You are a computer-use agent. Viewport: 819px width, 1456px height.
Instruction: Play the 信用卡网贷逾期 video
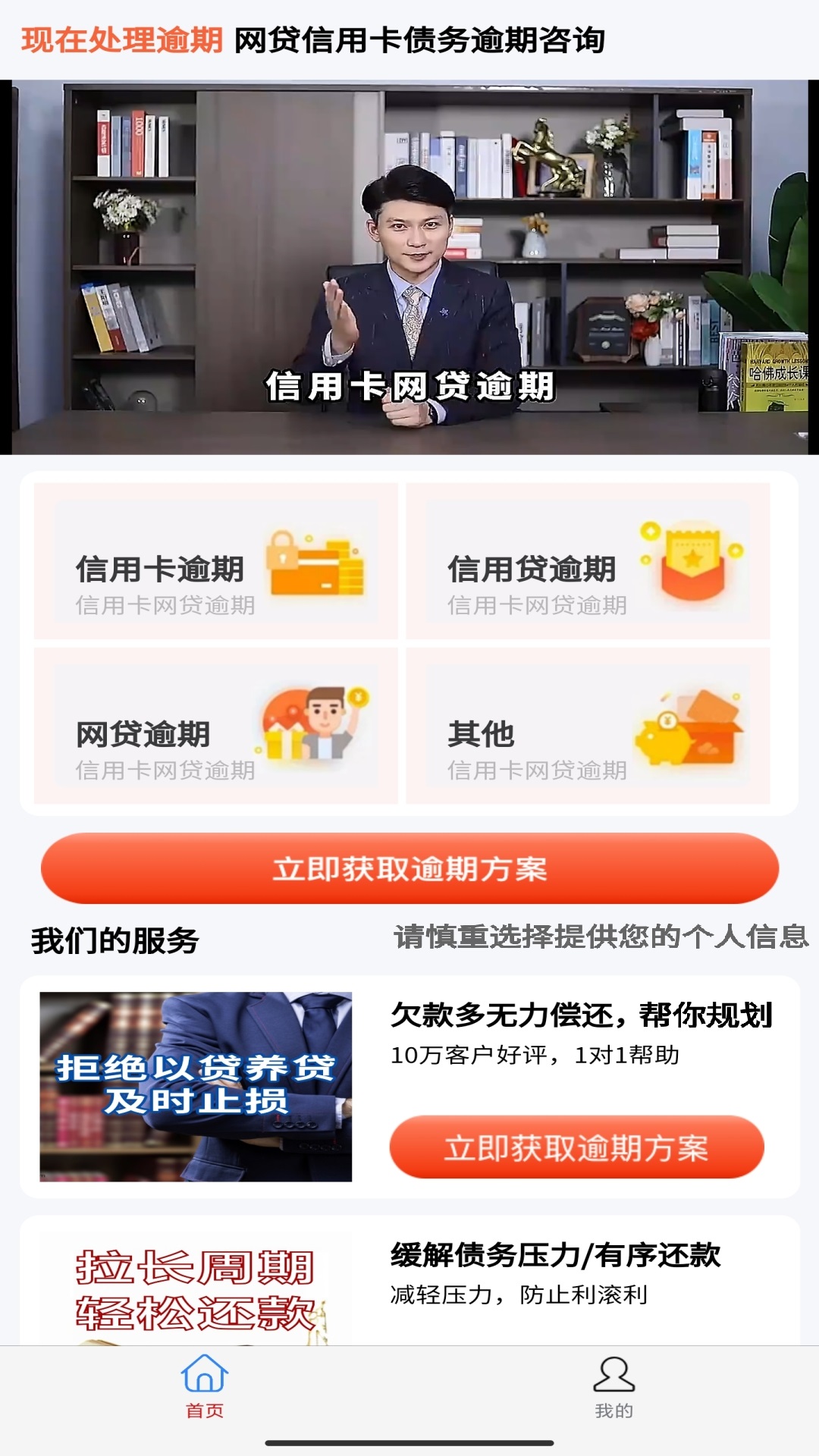pos(409,265)
